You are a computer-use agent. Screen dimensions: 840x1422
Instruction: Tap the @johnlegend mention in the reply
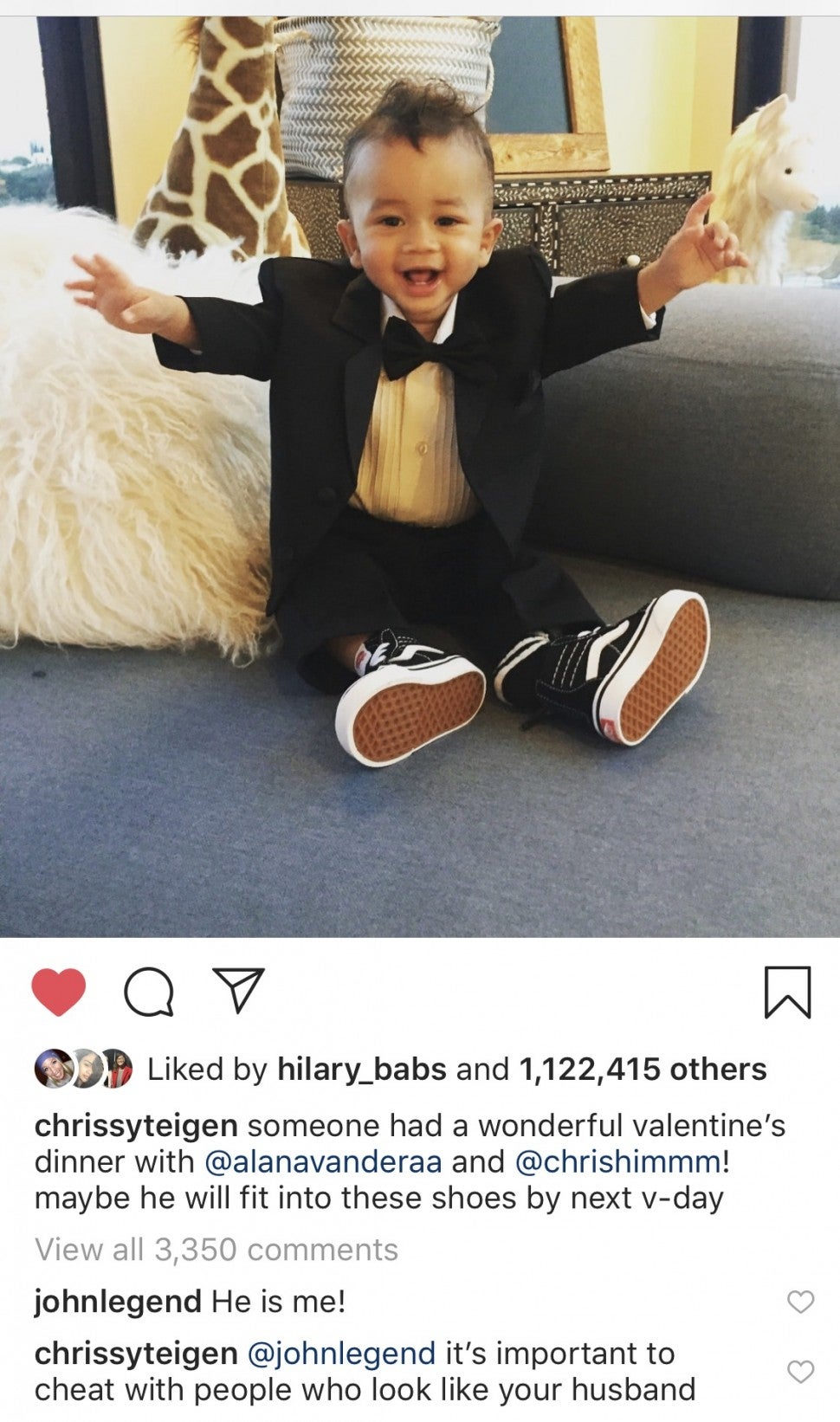[341, 1354]
